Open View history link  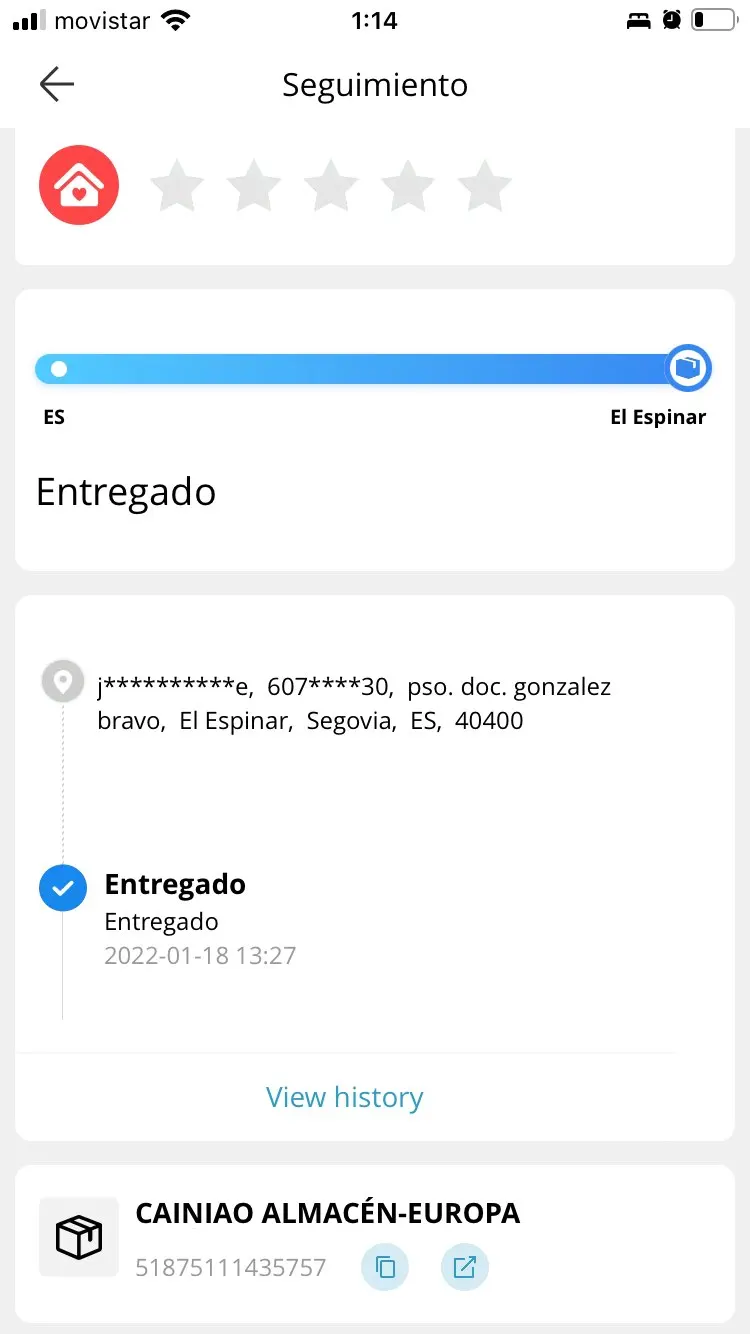pos(345,1097)
